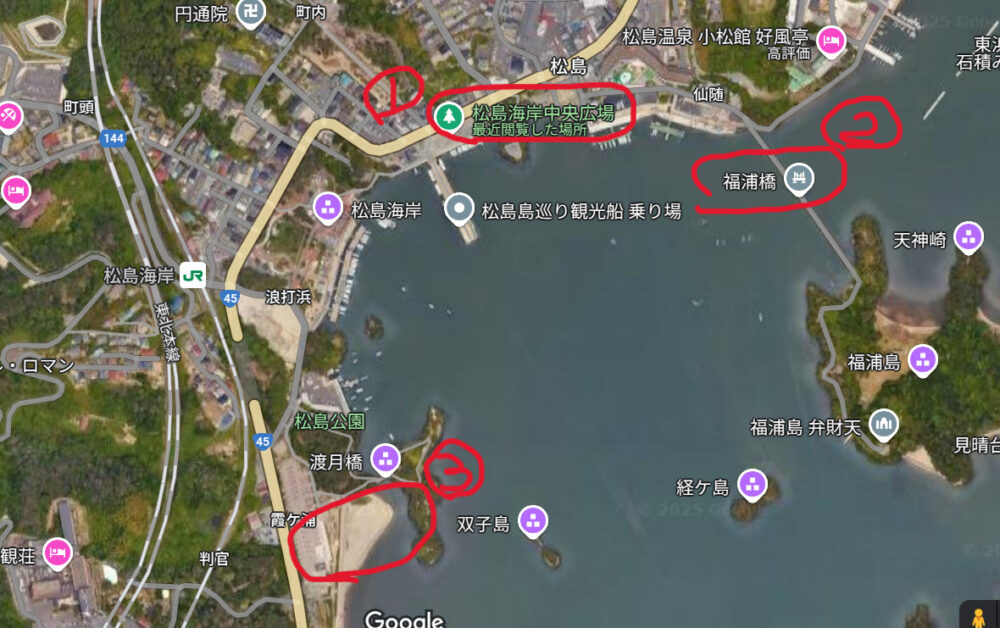
Task: Select the 松島温泉 小松館 好風亭 hotel pin
Action: click(x=830, y=41)
